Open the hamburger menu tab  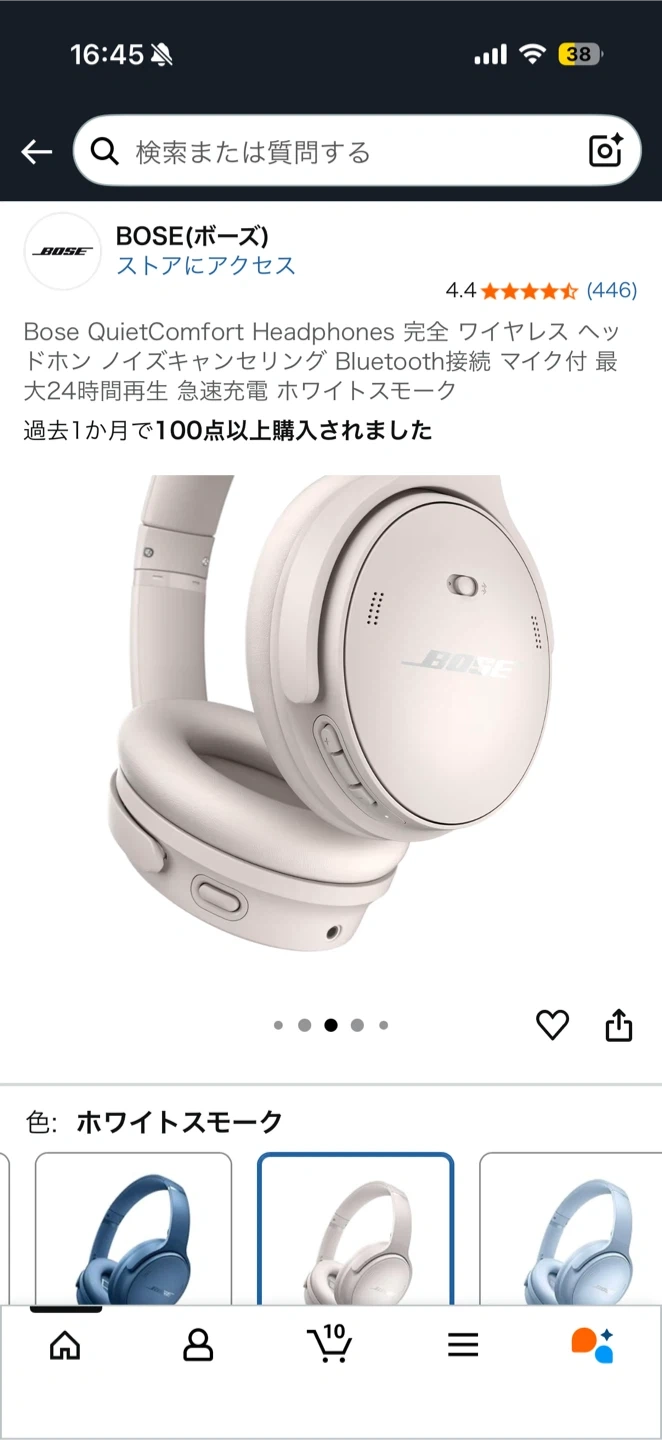(463, 1345)
